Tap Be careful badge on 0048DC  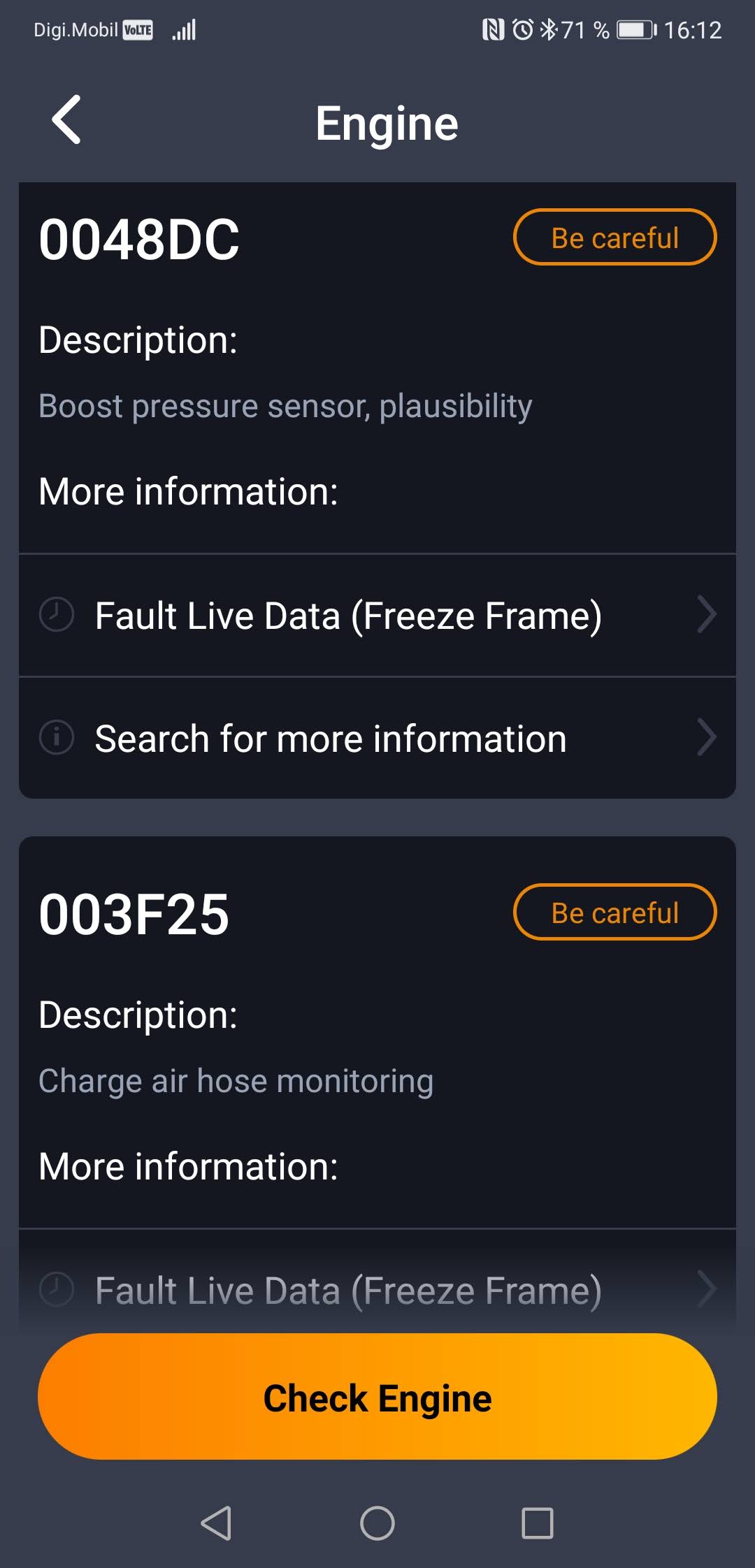coord(615,238)
